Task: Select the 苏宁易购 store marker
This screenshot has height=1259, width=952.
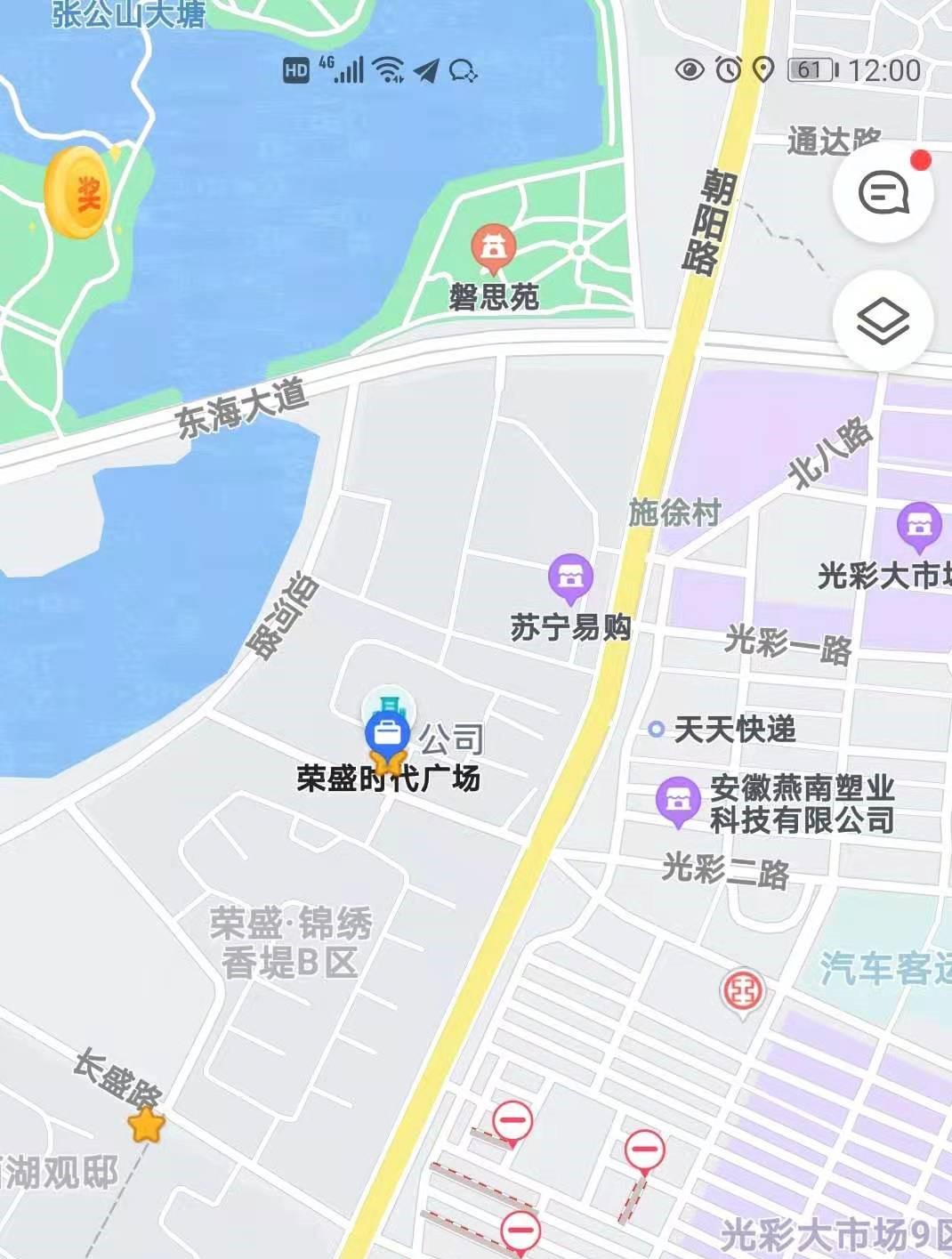Action: pos(570,577)
